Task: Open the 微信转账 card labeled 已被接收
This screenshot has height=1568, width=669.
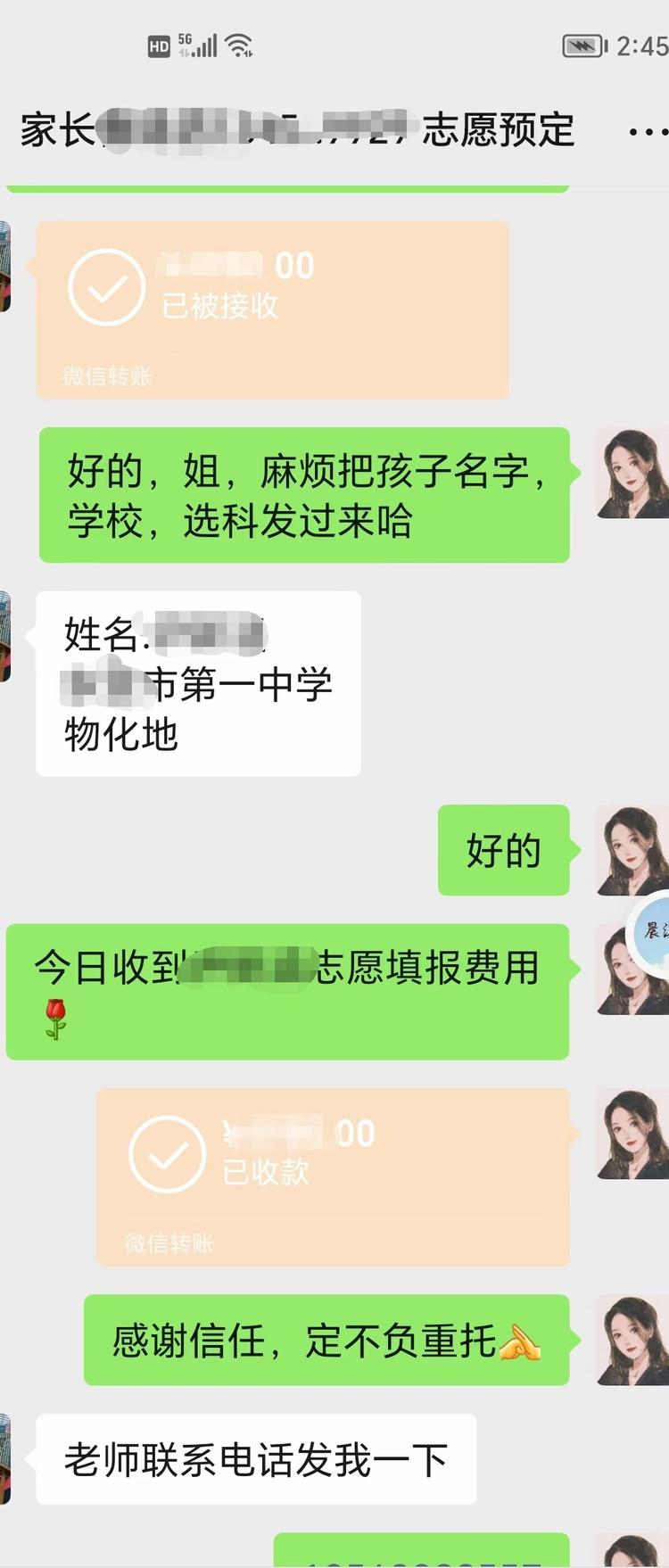Action: (x=272, y=310)
